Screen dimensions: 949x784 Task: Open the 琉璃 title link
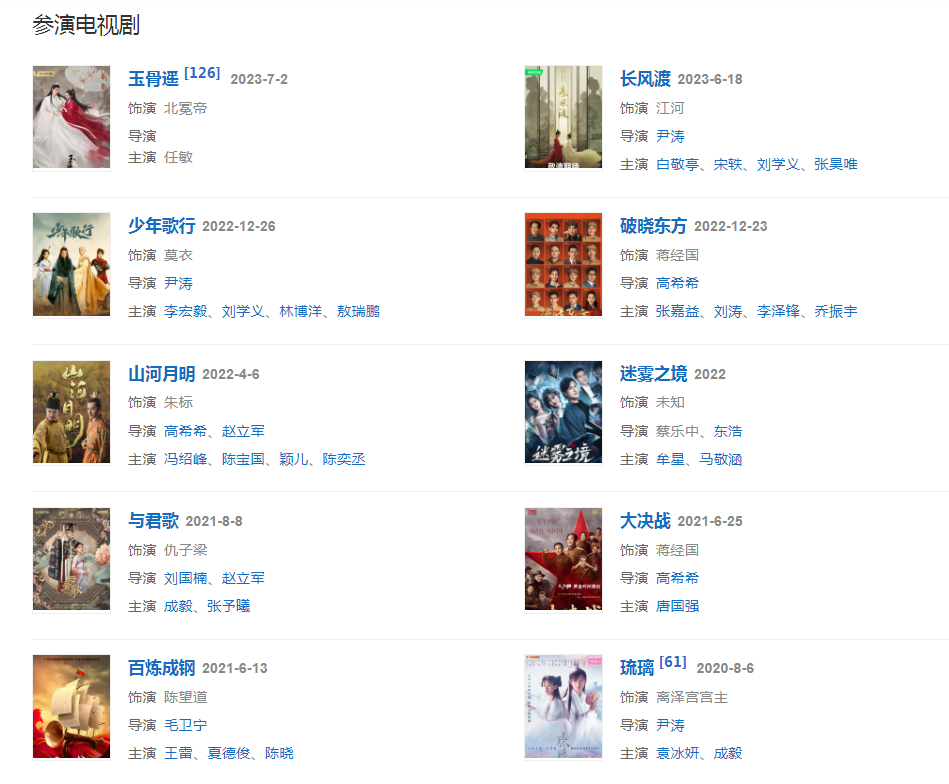[x=636, y=668]
